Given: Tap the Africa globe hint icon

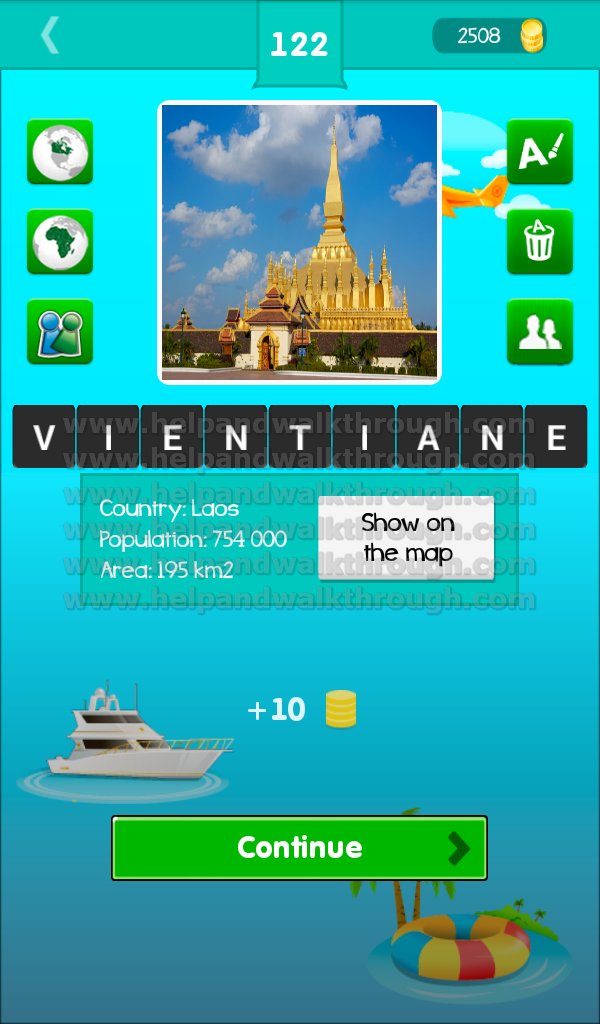Looking at the screenshot, I should [x=60, y=242].
